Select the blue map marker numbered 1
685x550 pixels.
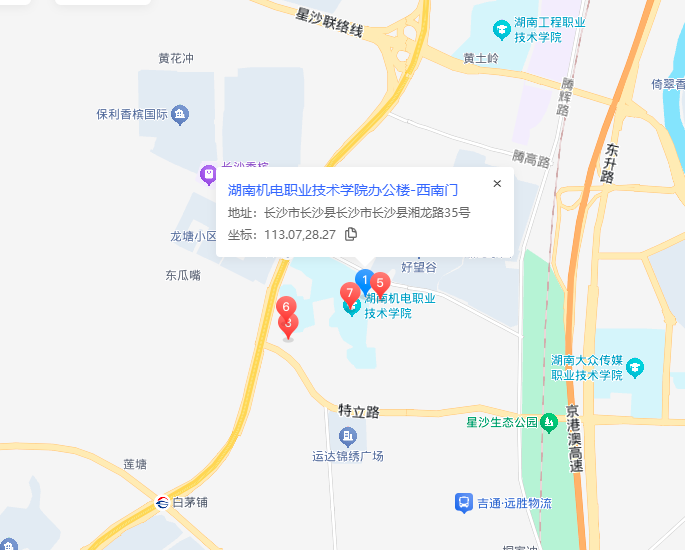(x=365, y=278)
